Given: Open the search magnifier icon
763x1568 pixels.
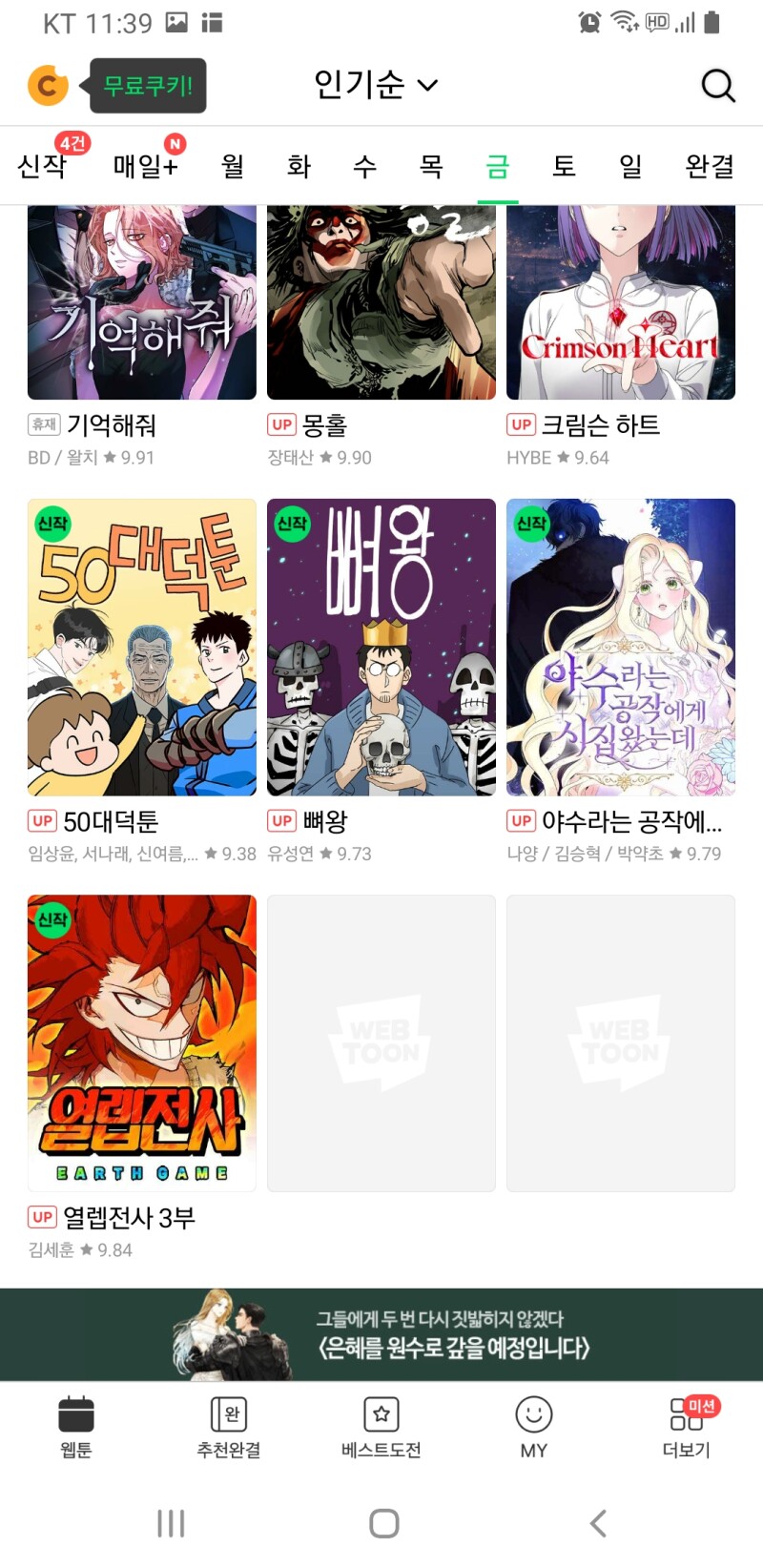Looking at the screenshot, I should pyautogui.click(x=717, y=86).
